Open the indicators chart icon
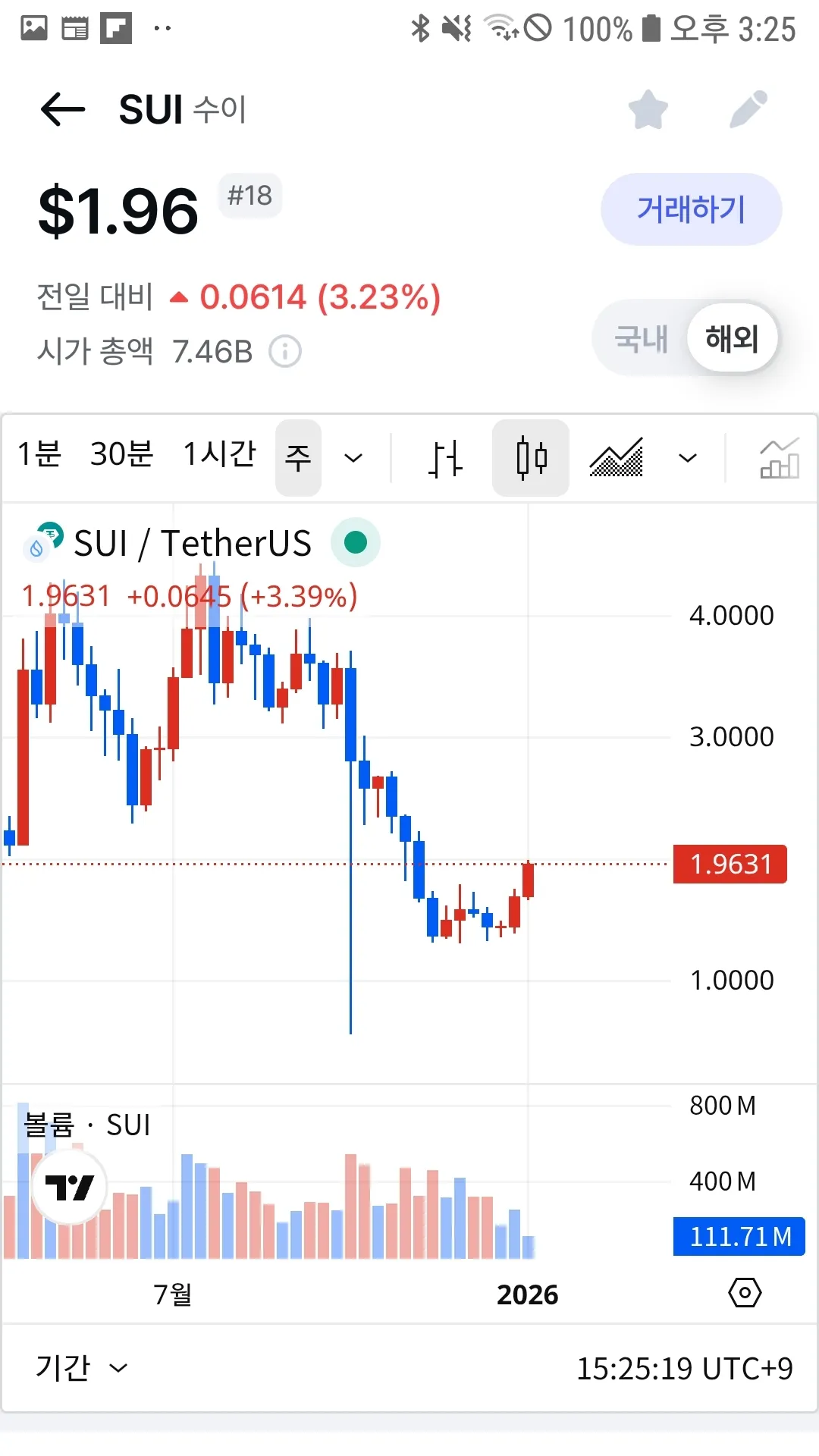 coord(779,458)
